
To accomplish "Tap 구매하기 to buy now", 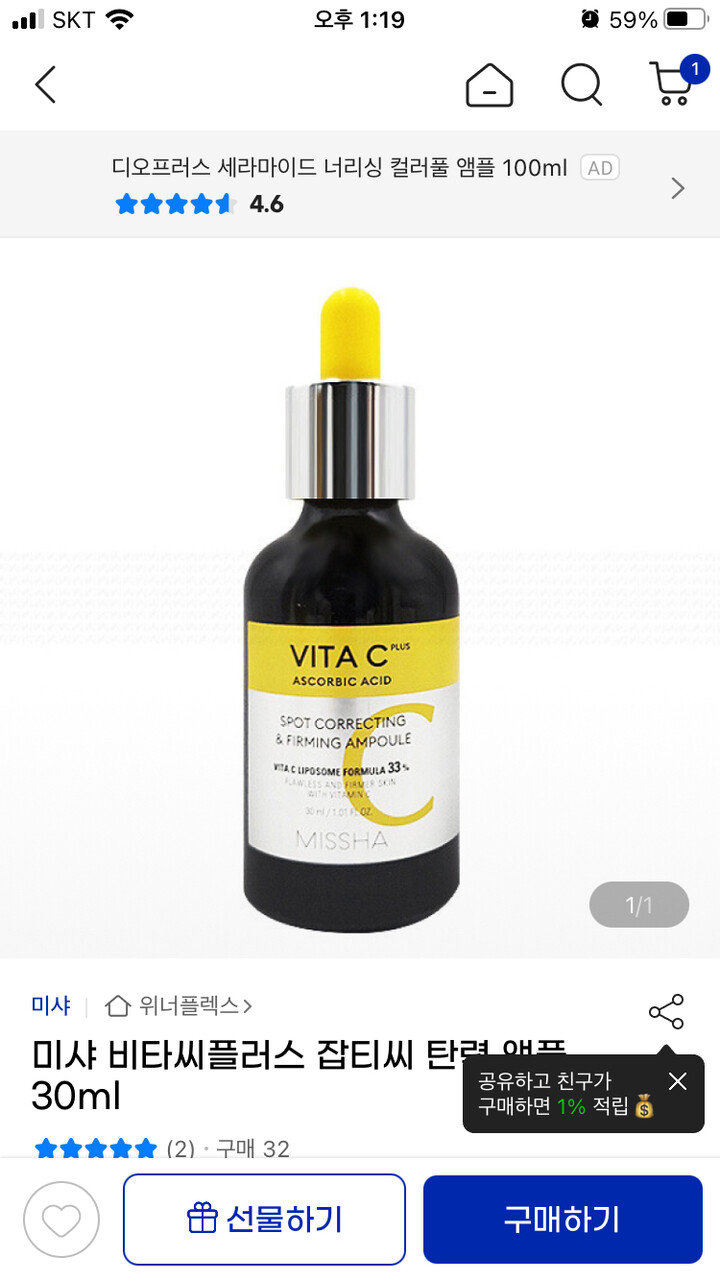I will (x=562, y=1219).
